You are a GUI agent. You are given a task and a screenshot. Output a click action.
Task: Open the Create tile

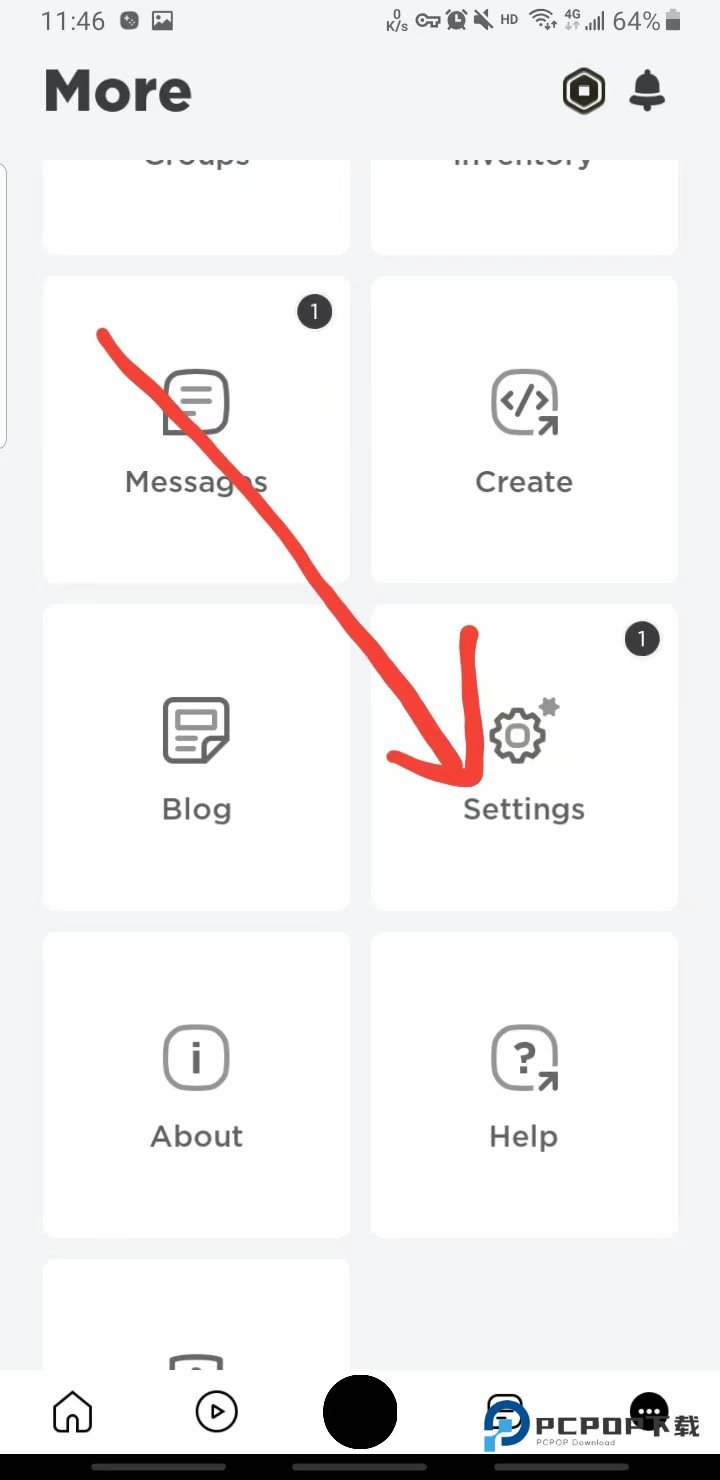click(524, 430)
